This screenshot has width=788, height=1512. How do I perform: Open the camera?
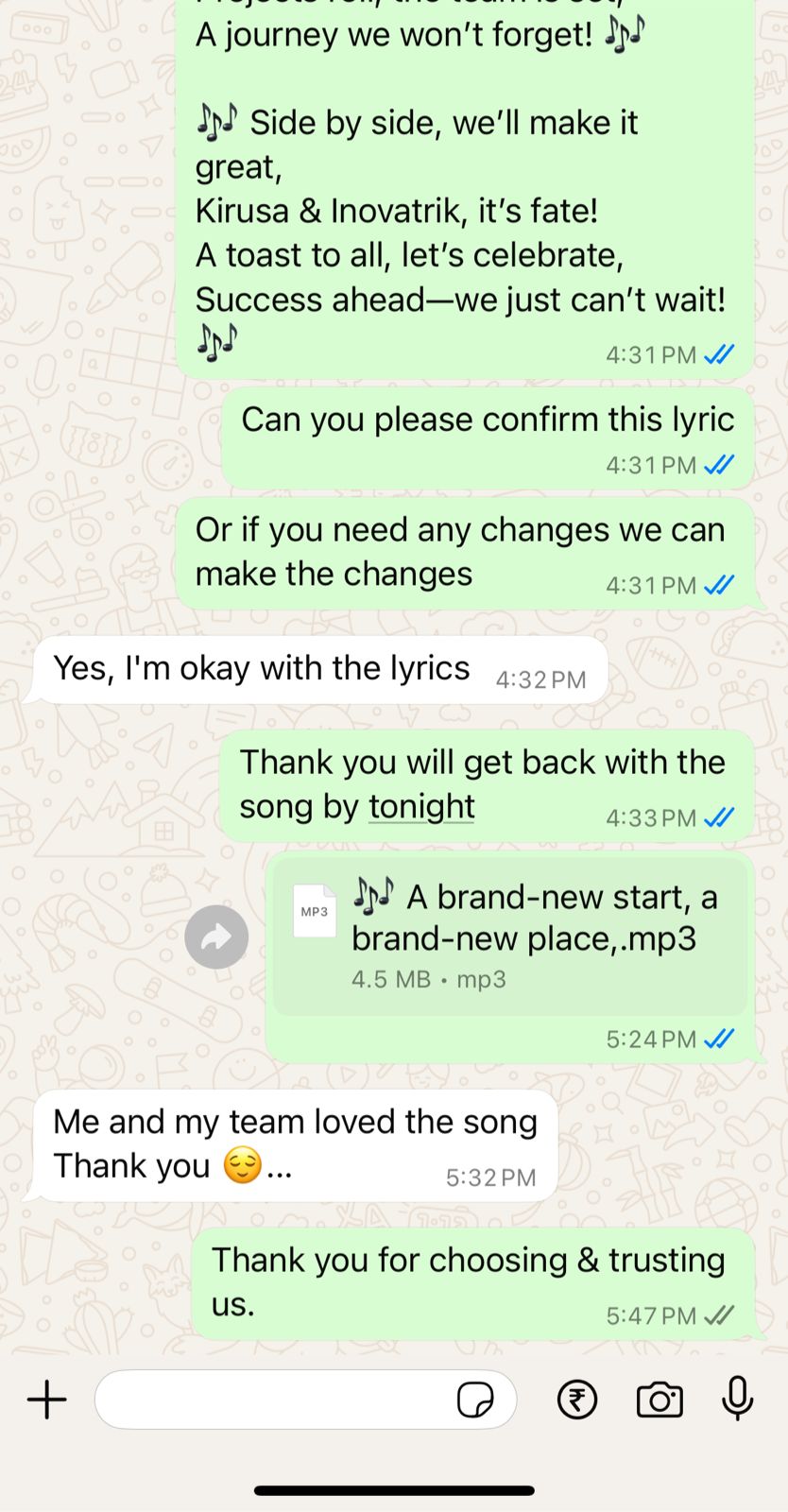(660, 1400)
